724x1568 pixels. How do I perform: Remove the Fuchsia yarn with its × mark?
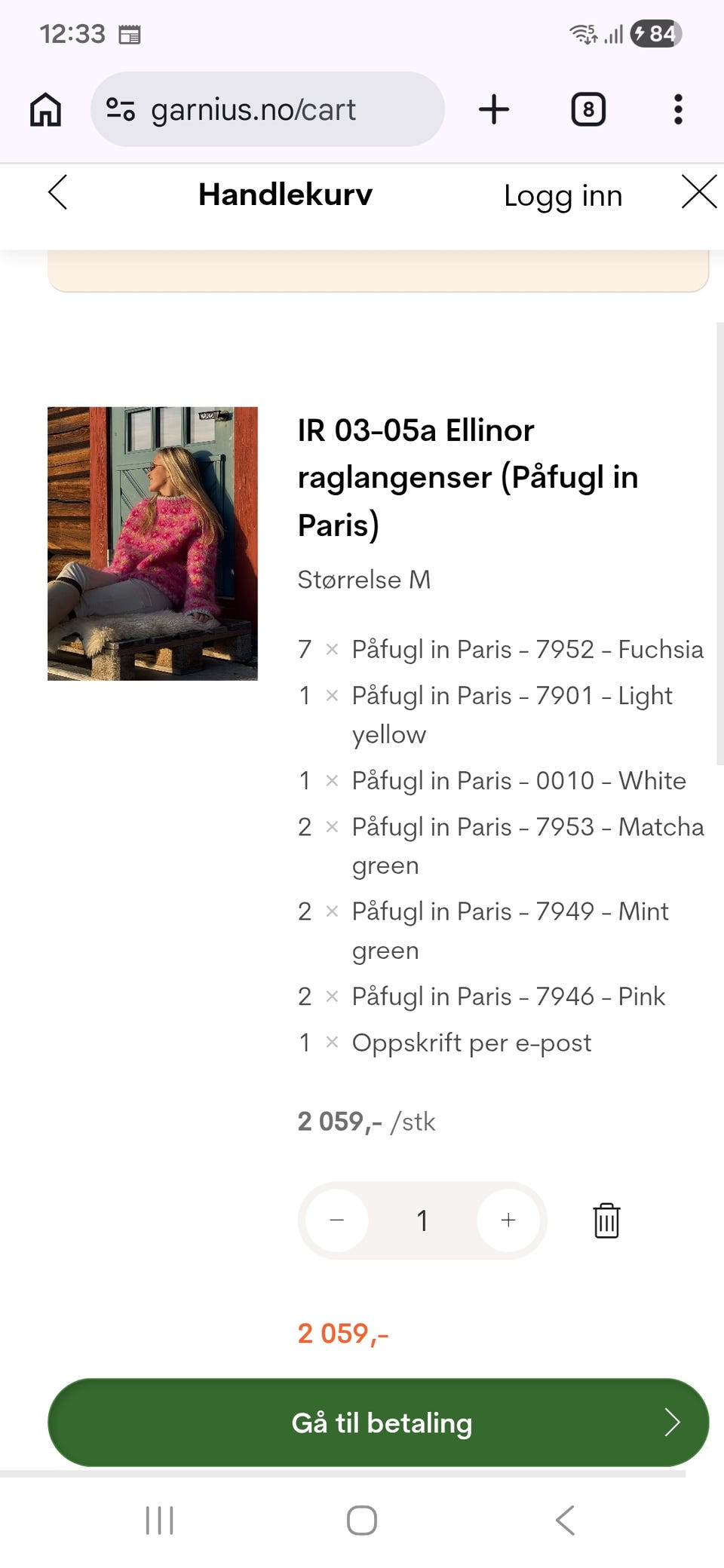coord(330,649)
